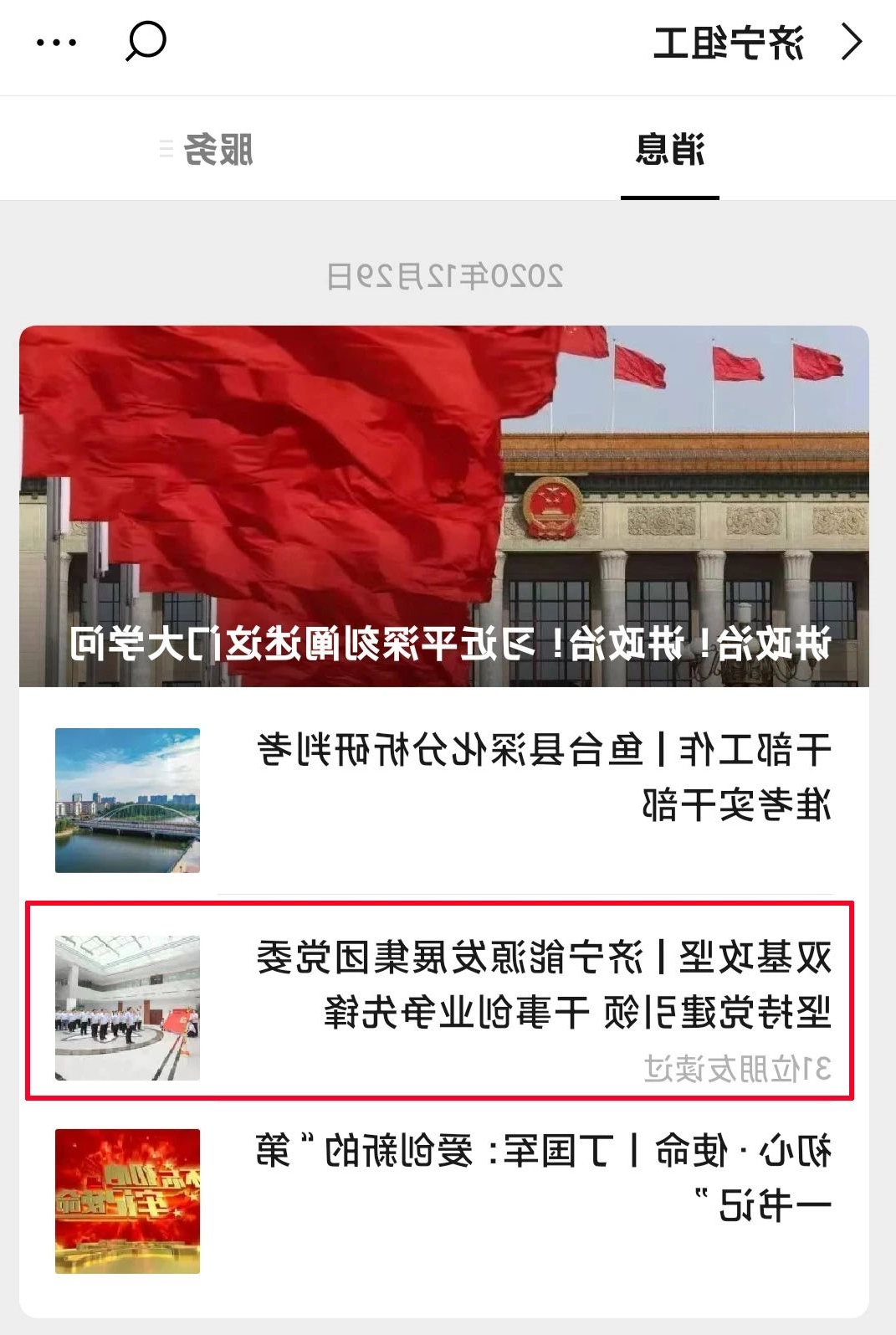Switch to the 服务 tab
This screenshot has height=1335, width=896.
click(219, 147)
